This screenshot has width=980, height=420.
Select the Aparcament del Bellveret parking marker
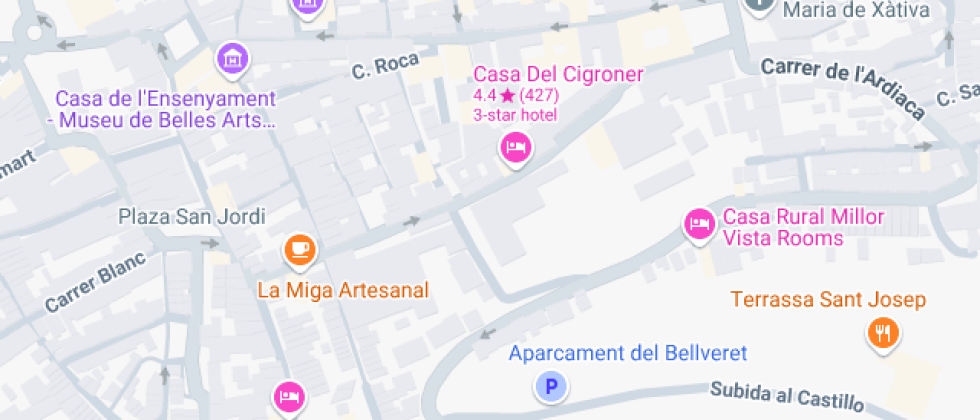549,385
